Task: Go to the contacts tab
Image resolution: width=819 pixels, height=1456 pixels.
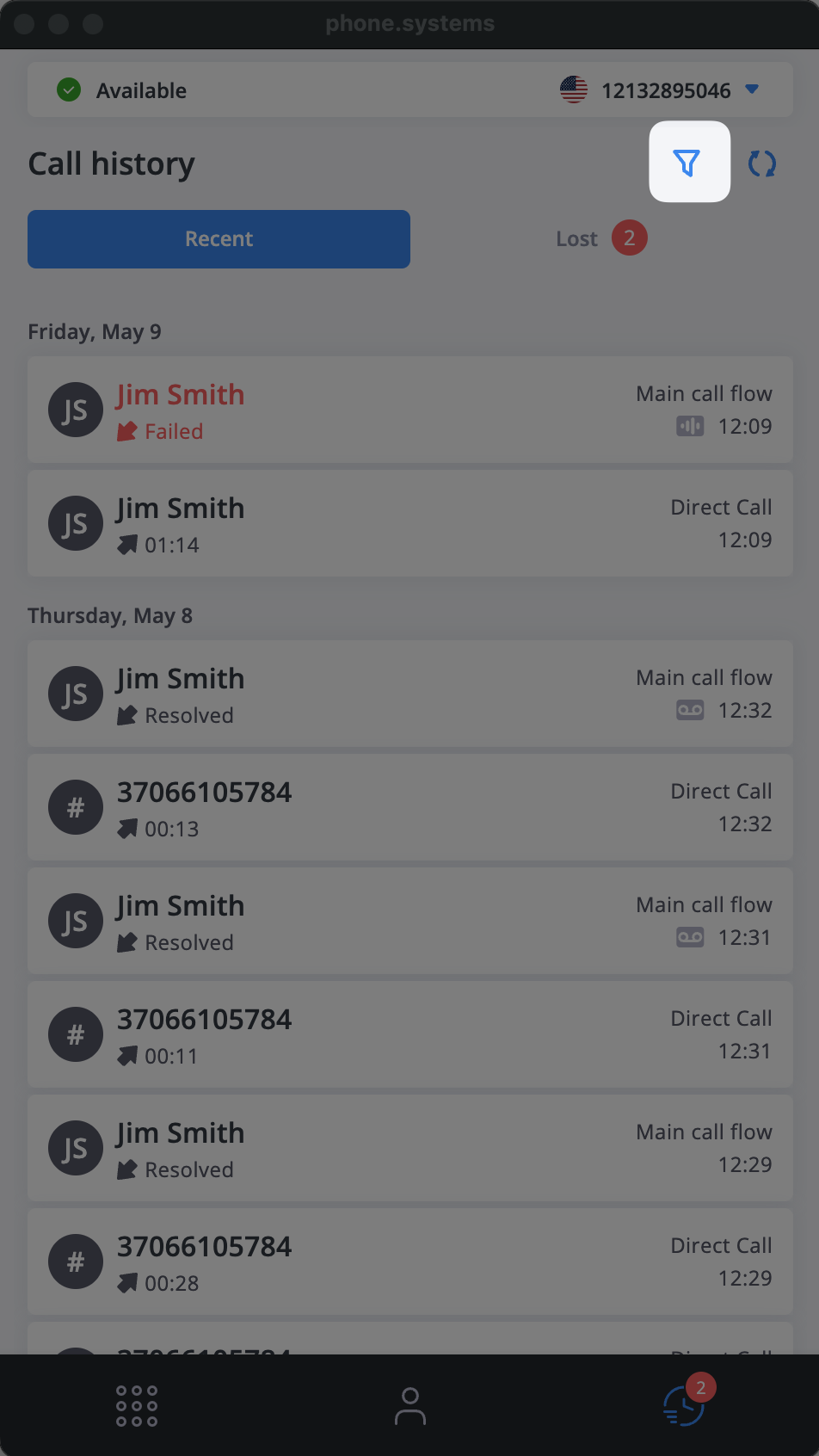Action: pos(409,1406)
